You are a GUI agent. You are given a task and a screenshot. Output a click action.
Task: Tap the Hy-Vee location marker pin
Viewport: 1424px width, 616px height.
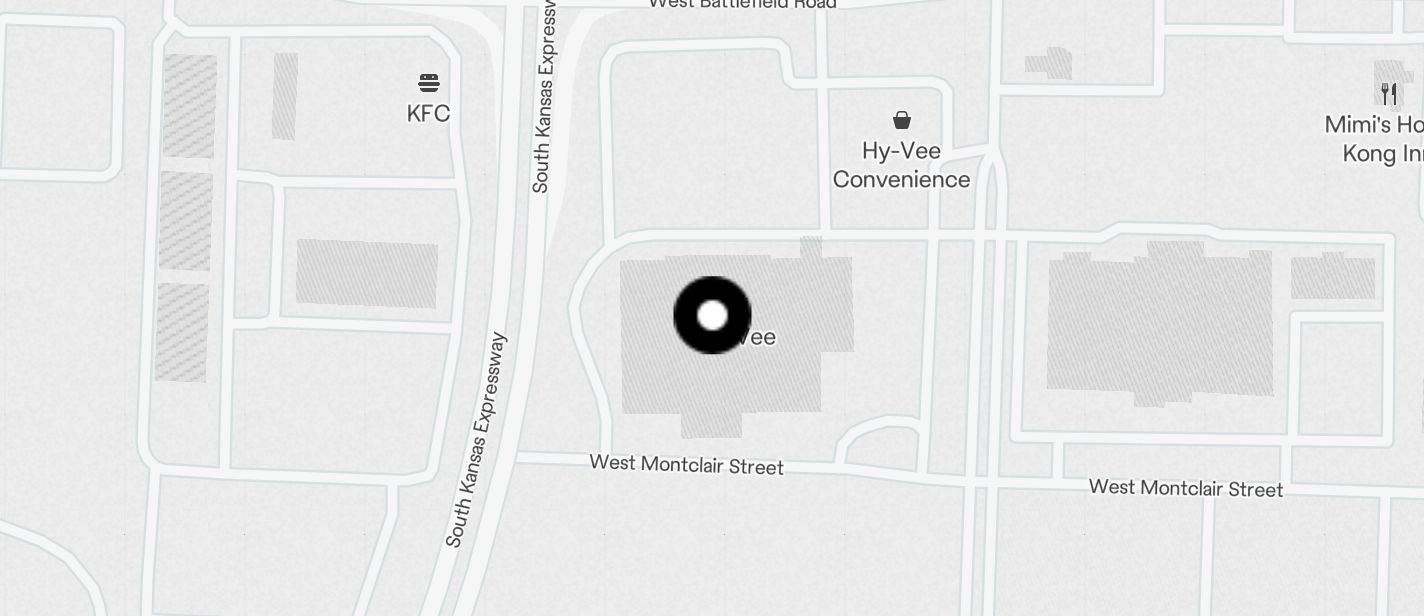(712, 316)
